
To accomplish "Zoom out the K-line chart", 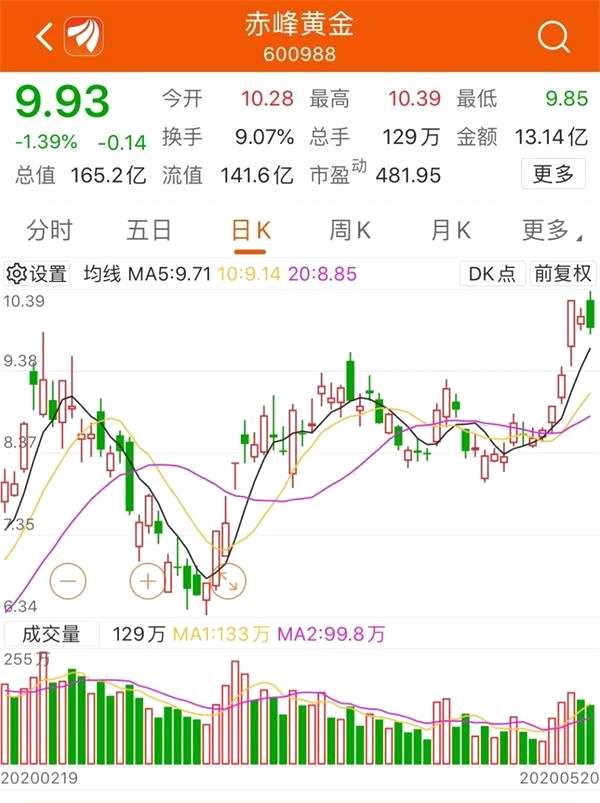I will [x=69, y=579].
